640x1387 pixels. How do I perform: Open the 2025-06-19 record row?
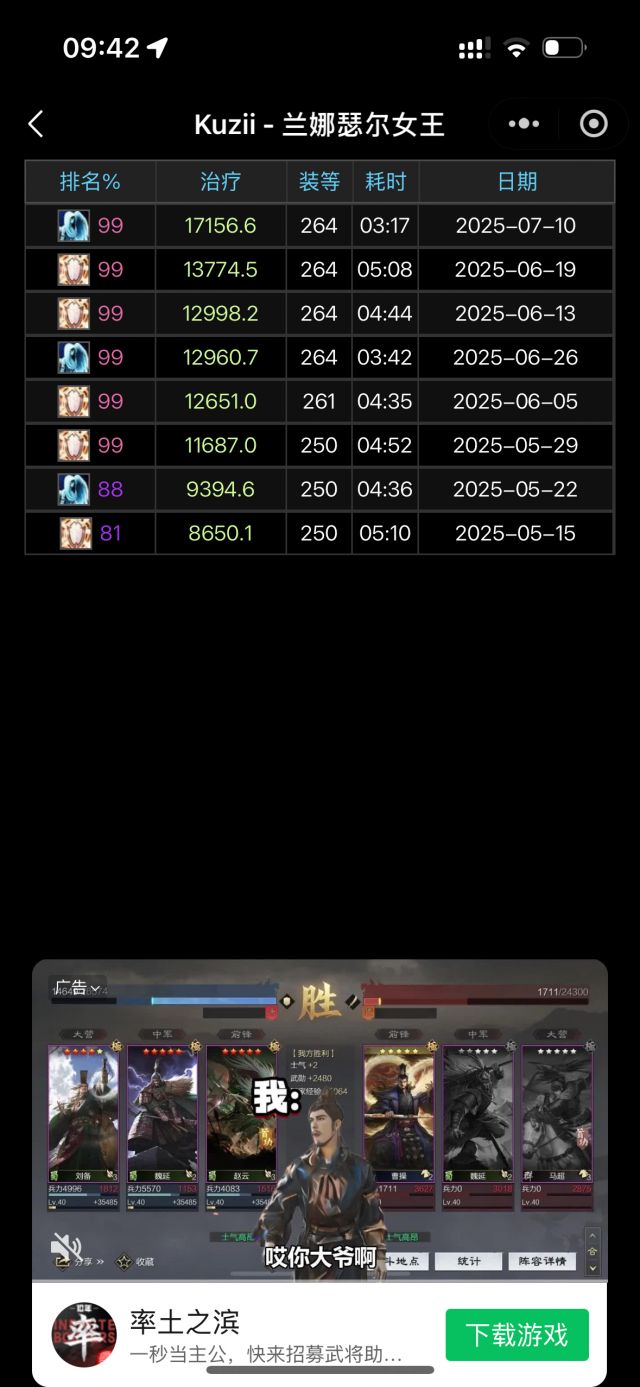point(319,270)
